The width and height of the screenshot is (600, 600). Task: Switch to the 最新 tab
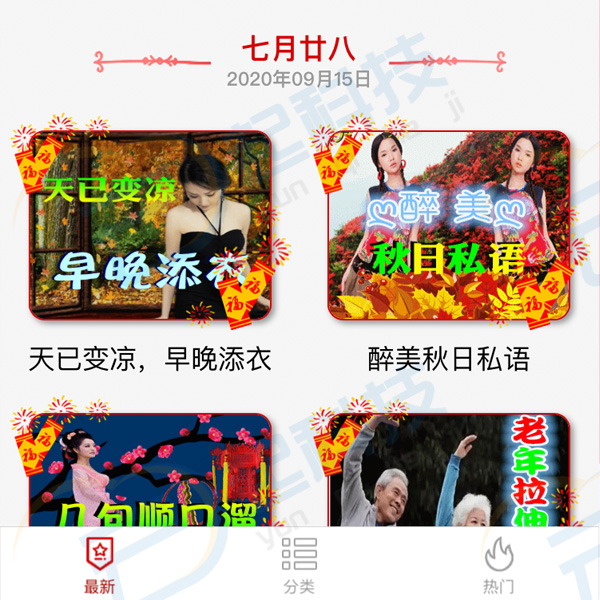tap(99, 565)
